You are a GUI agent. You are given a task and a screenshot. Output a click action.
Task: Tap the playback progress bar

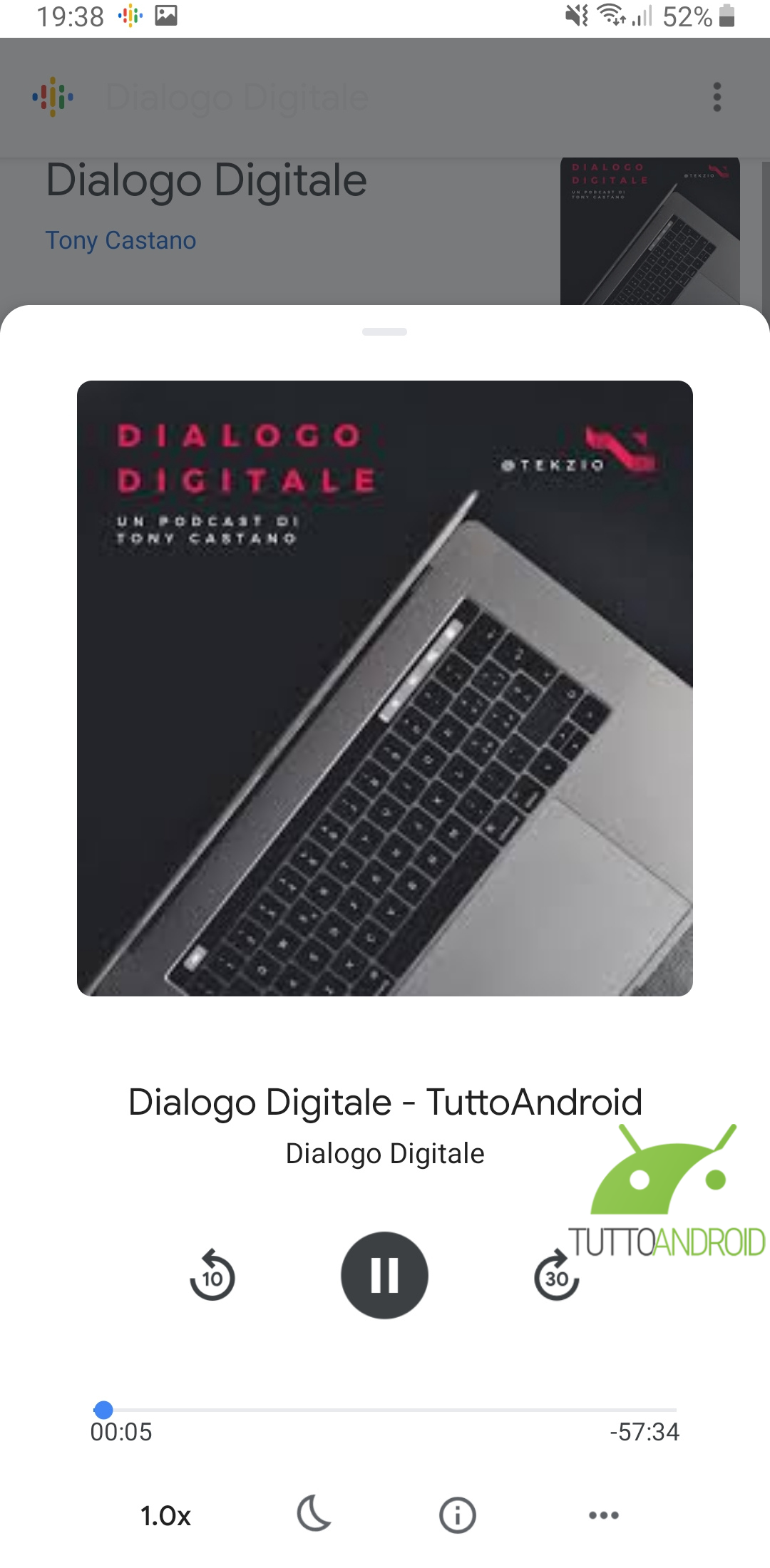tap(385, 1410)
